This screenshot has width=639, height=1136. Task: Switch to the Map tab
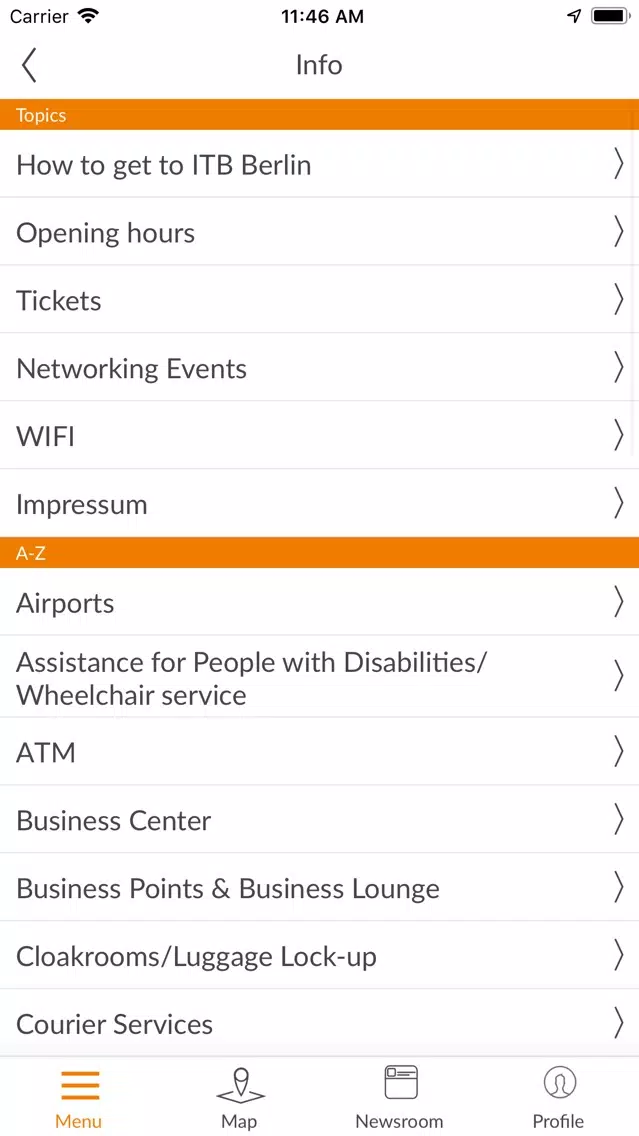tap(240, 1098)
